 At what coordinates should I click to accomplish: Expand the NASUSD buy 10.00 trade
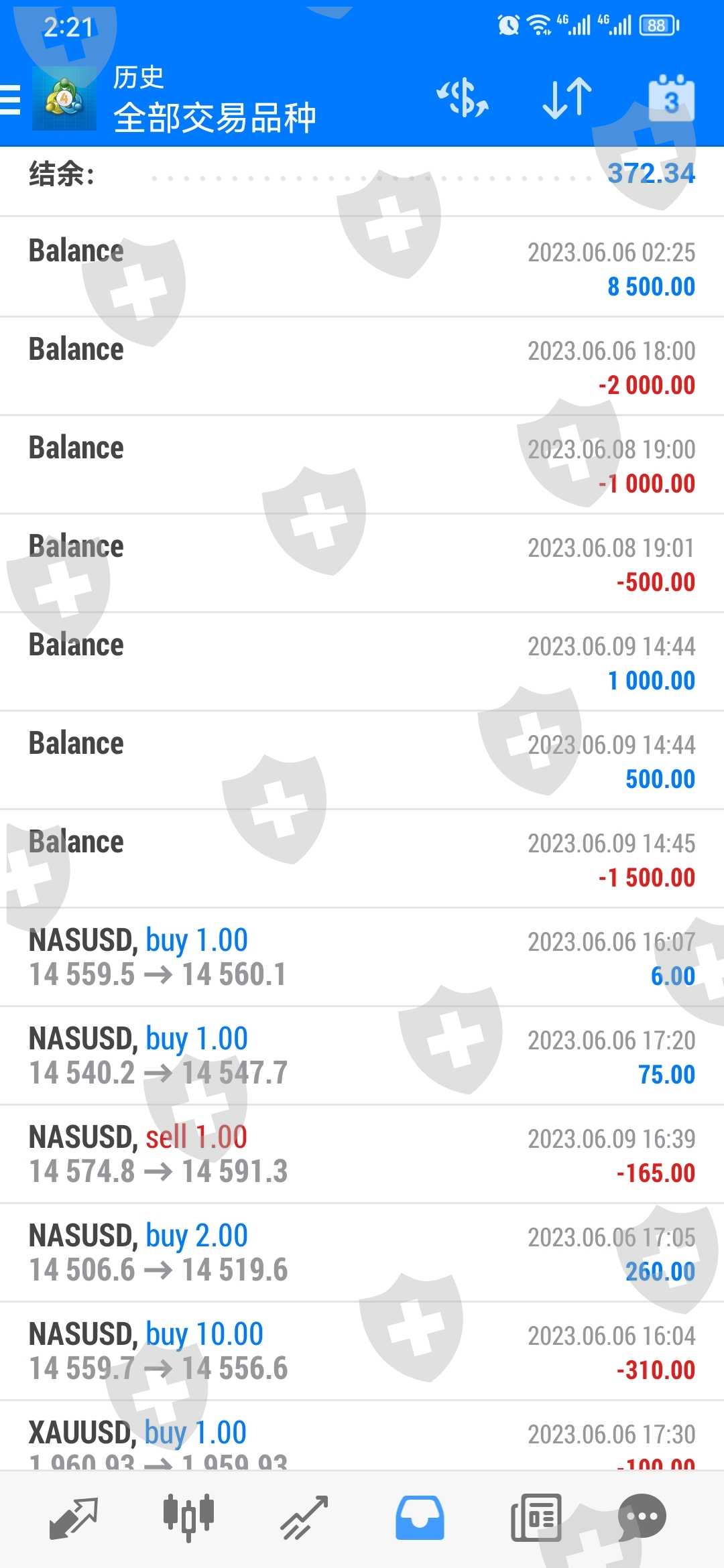tap(362, 1351)
